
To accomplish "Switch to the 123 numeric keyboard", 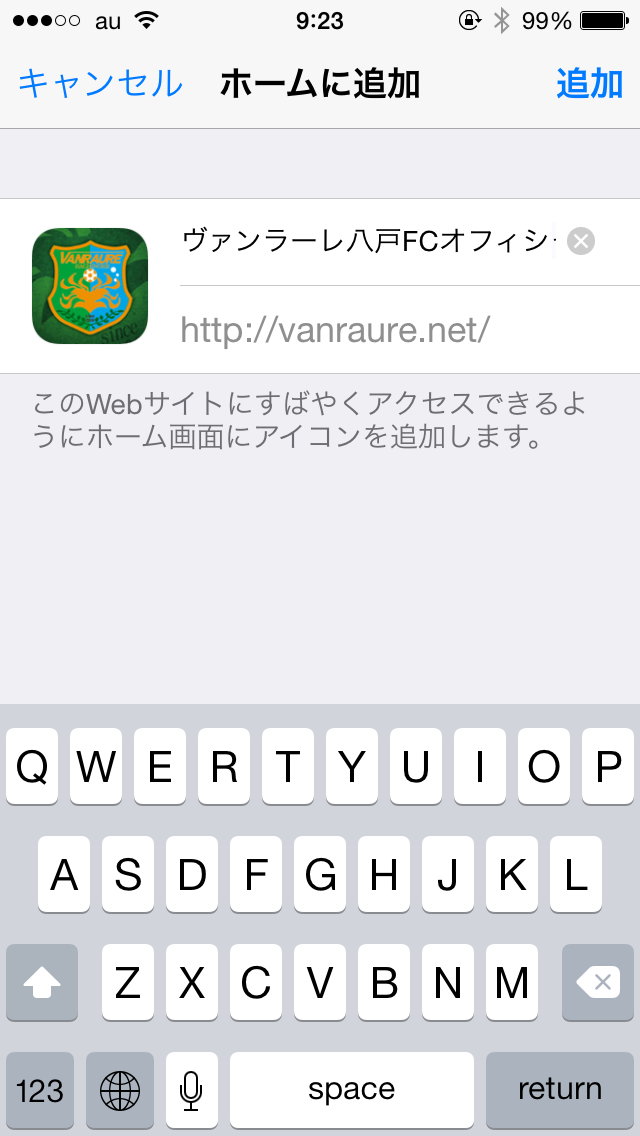I will coord(40,1089).
